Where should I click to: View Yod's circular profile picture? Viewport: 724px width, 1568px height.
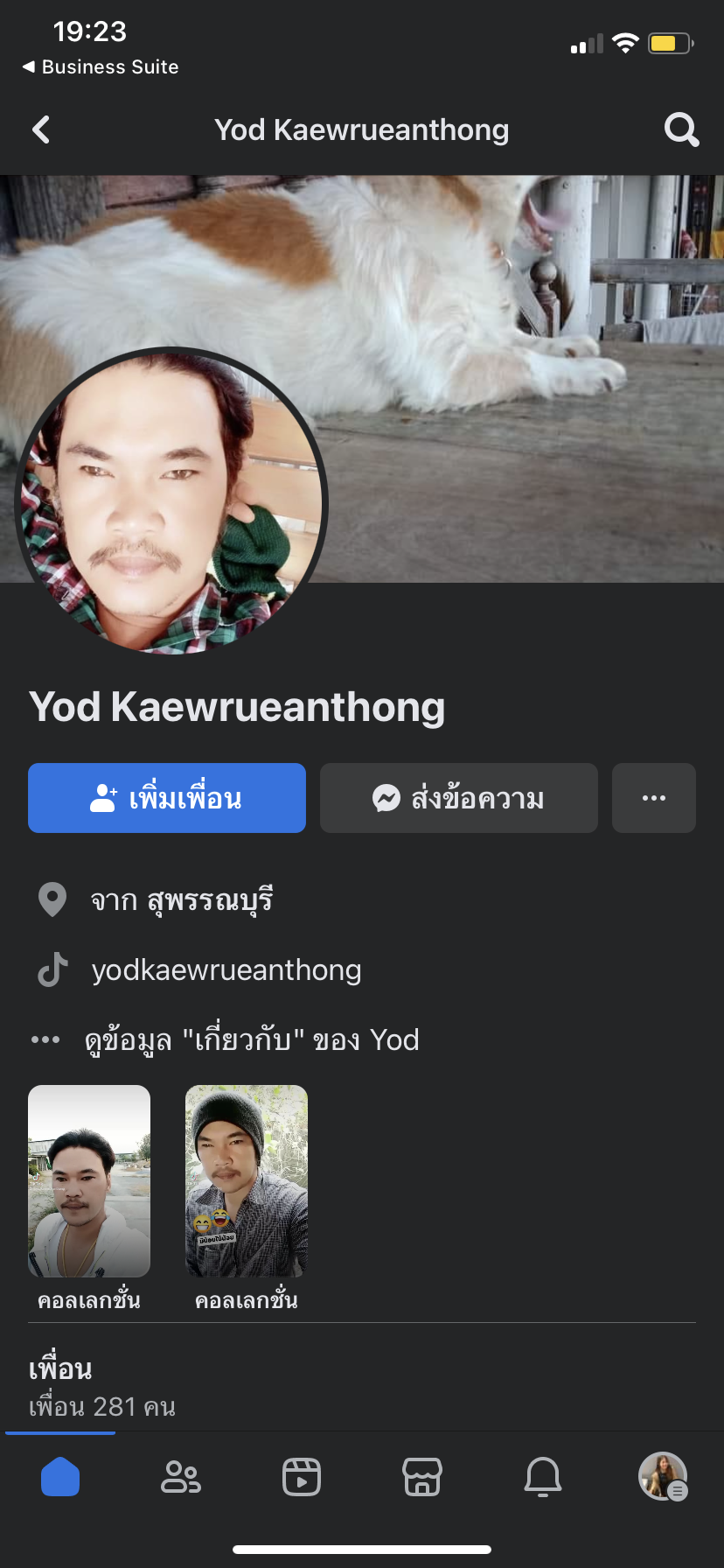(x=171, y=502)
